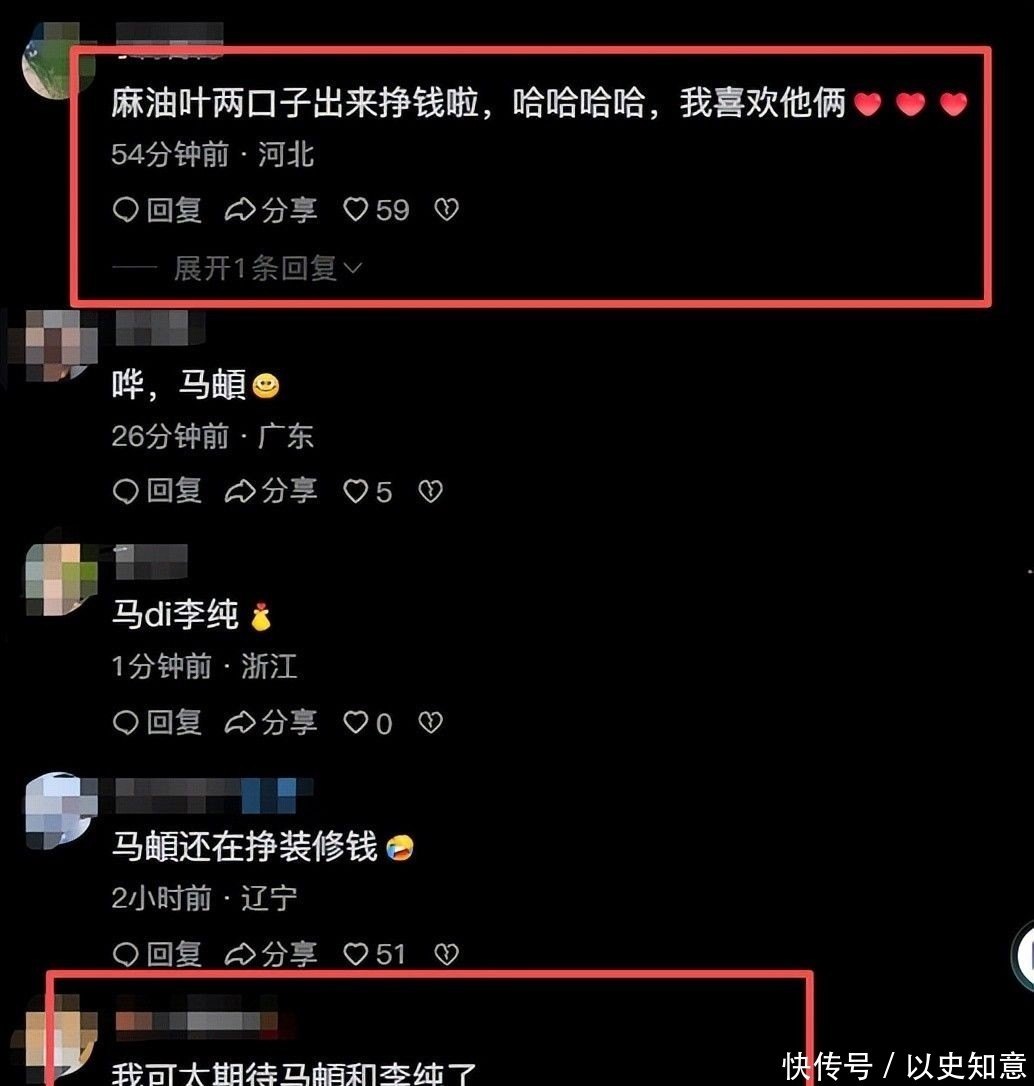
Task: Dislike the 马頔还在挣装修钱 comment
Action: [x=446, y=954]
